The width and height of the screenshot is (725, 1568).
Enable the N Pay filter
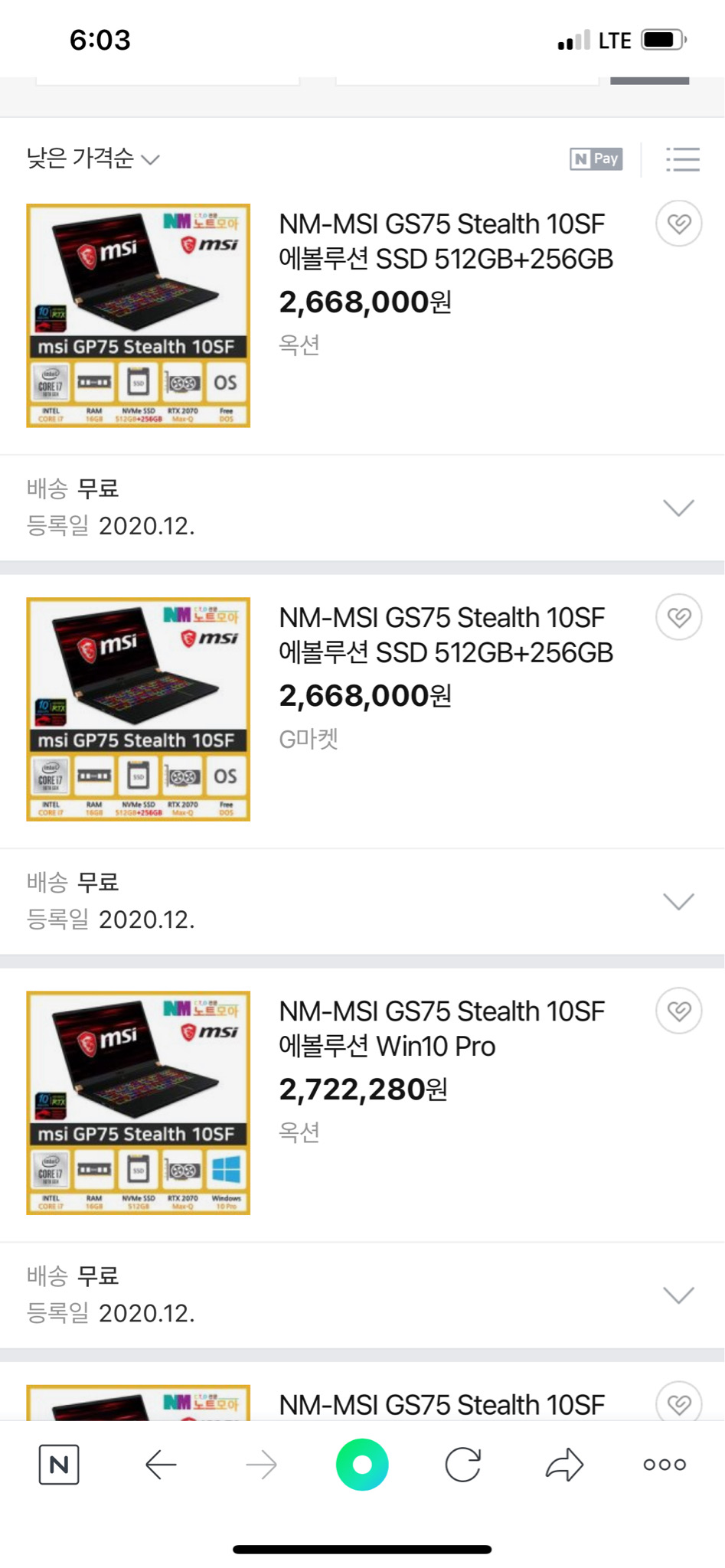tap(596, 159)
